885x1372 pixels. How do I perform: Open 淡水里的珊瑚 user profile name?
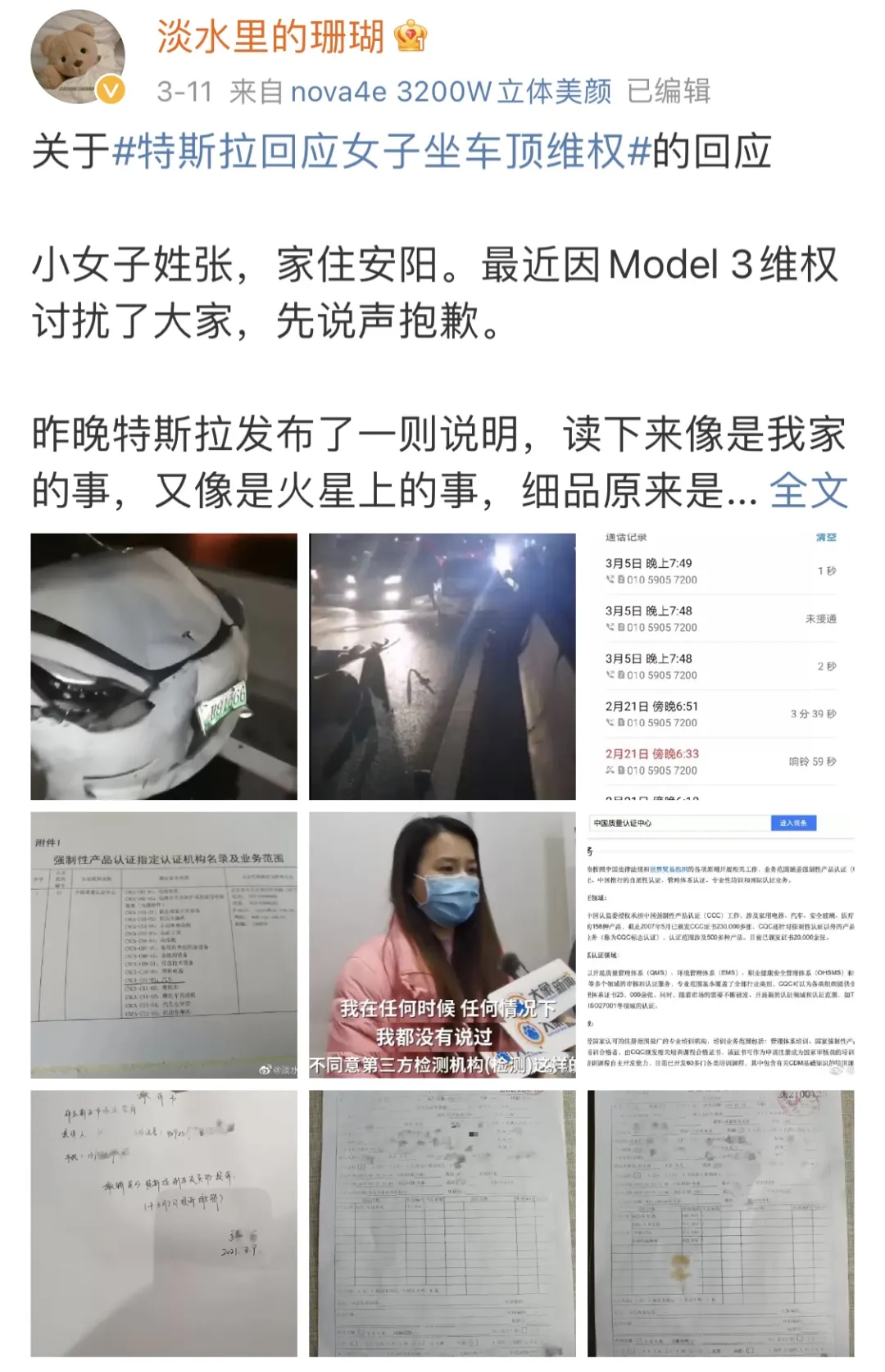pyautogui.click(x=270, y=37)
